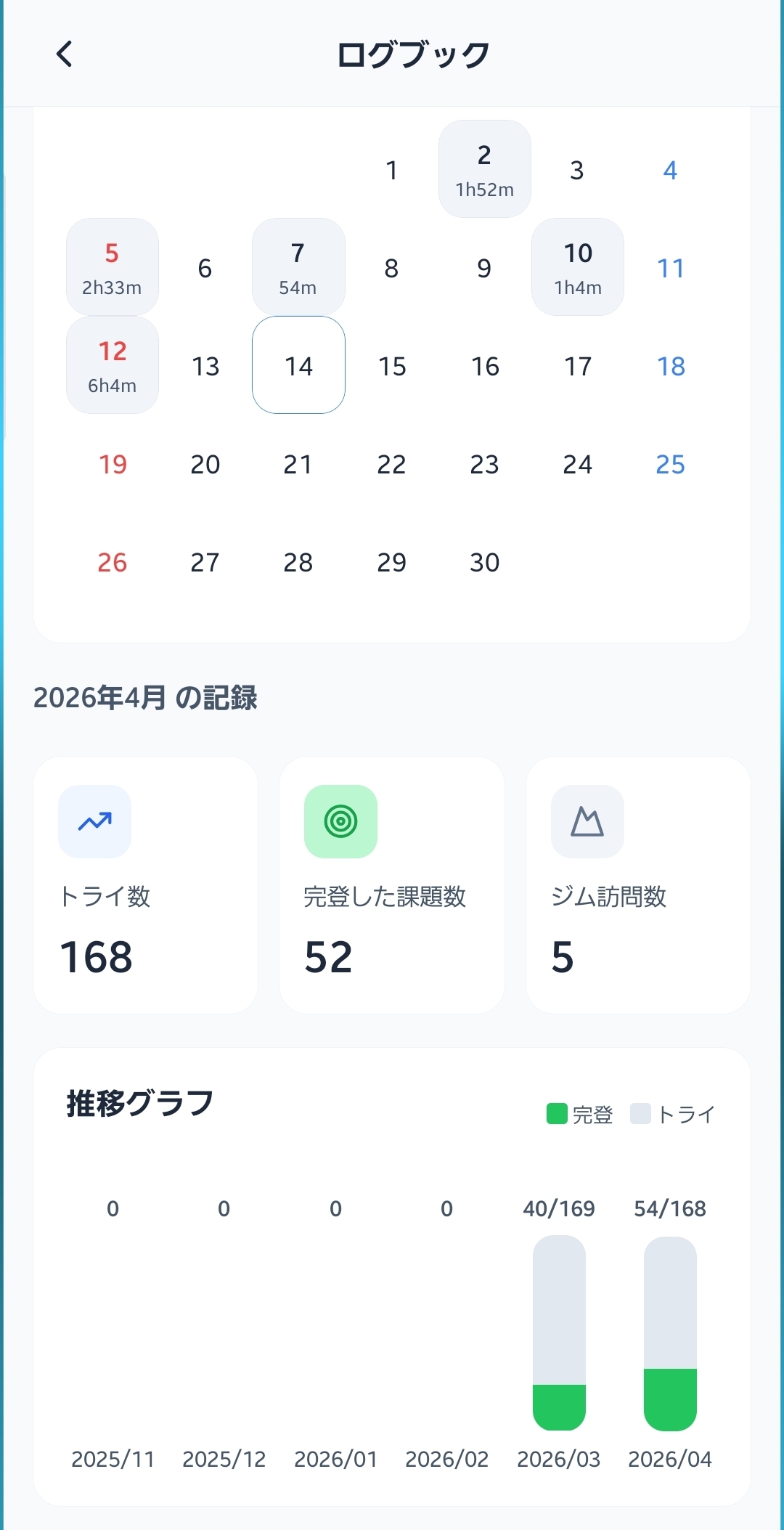Screen dimensions: 784x1530
Task: Click the green 完登 legend square
Action: [556, 1113]
